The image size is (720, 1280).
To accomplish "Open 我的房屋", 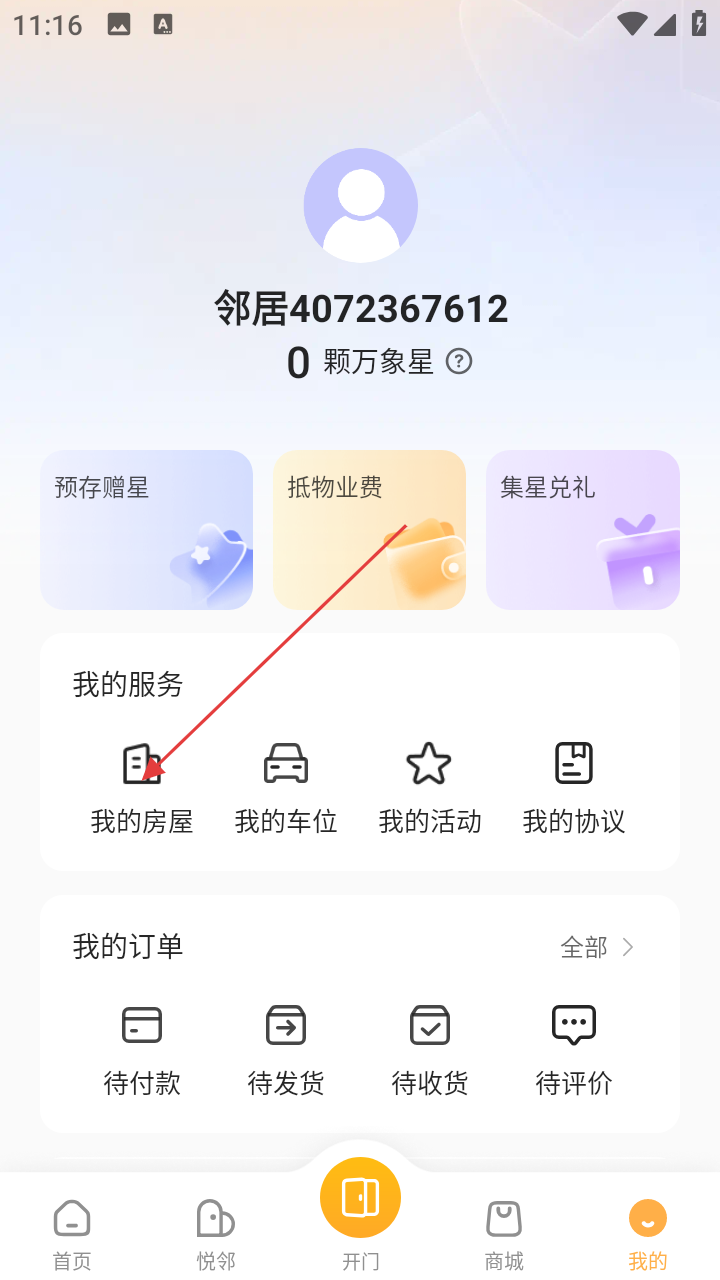I will point(142,787).
